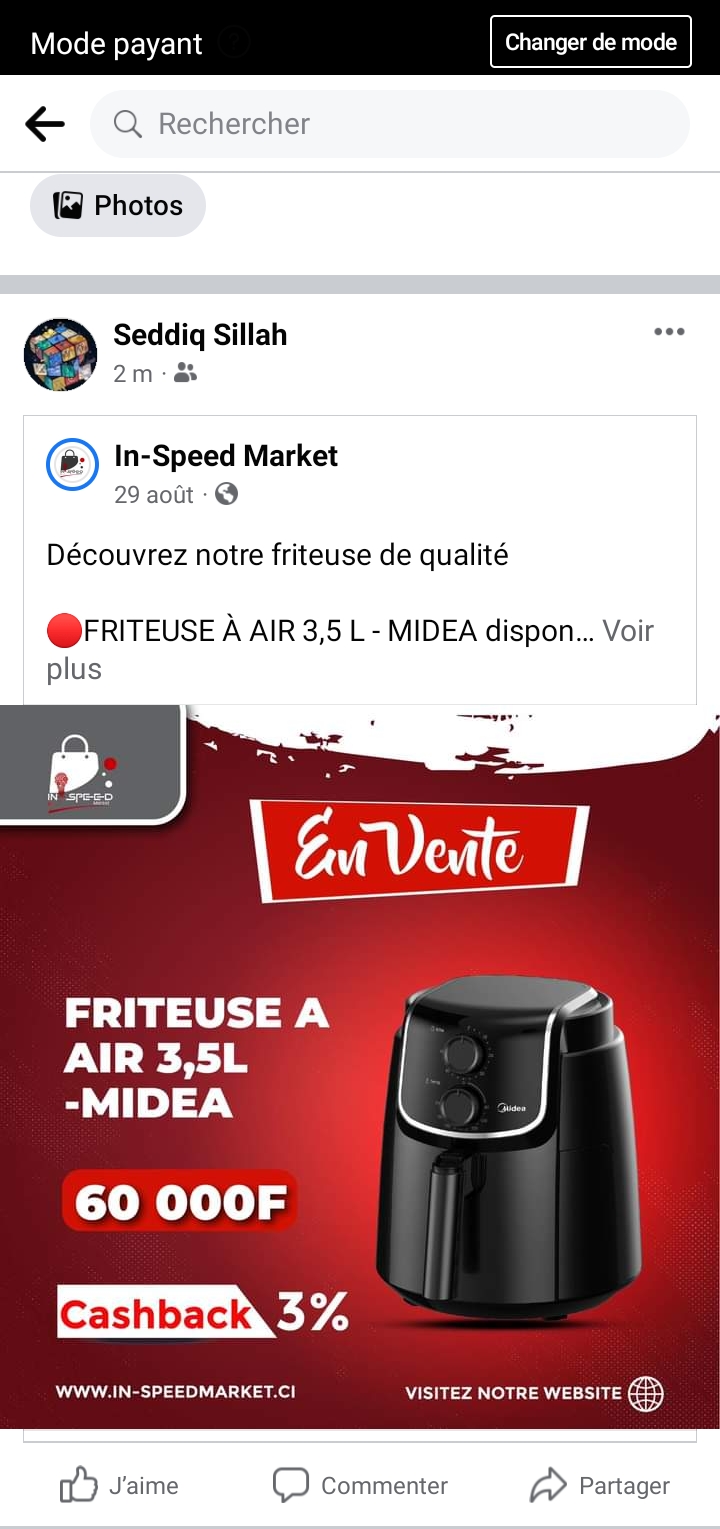Tap the Changer de mode button

[590, 42]
